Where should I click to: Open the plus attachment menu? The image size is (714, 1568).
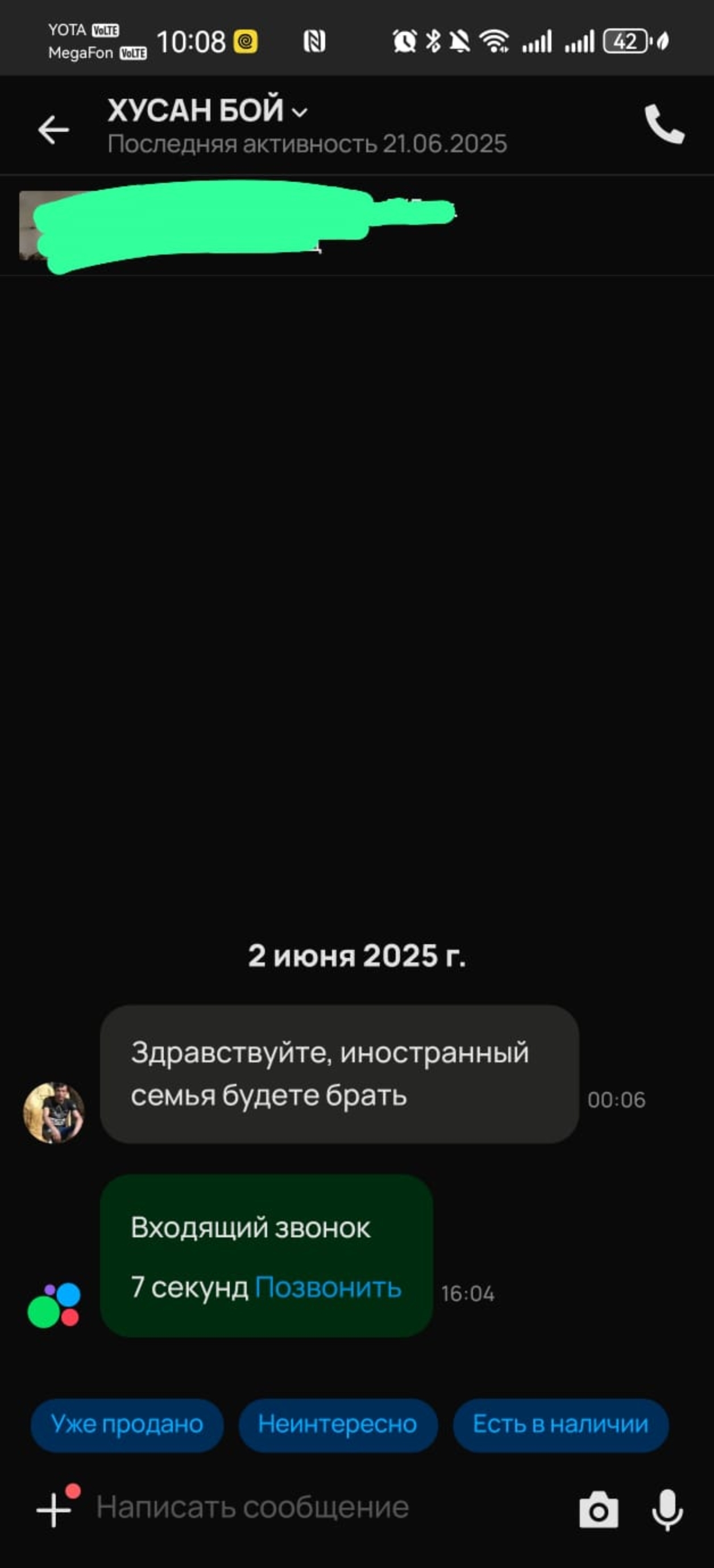tap(55, 1508)
